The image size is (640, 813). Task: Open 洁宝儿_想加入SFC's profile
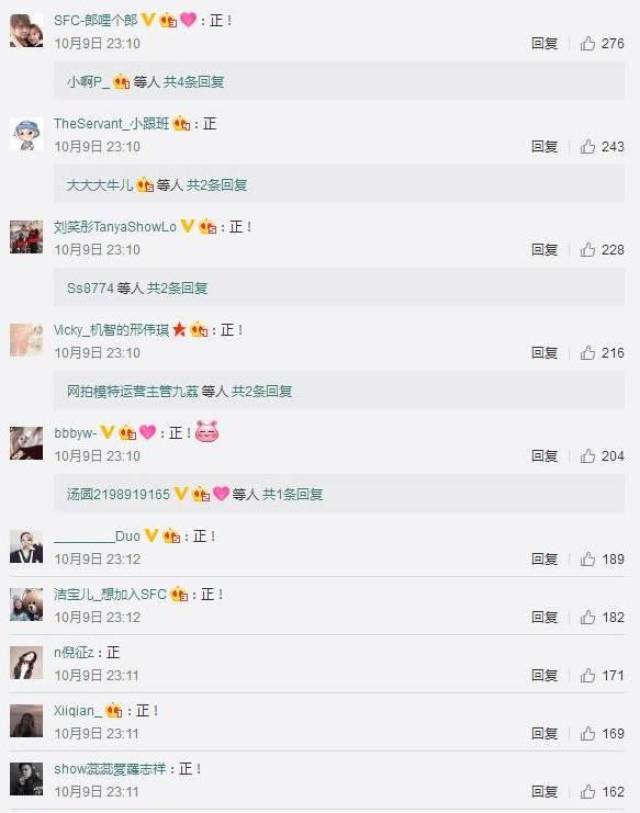click(110, 594)
